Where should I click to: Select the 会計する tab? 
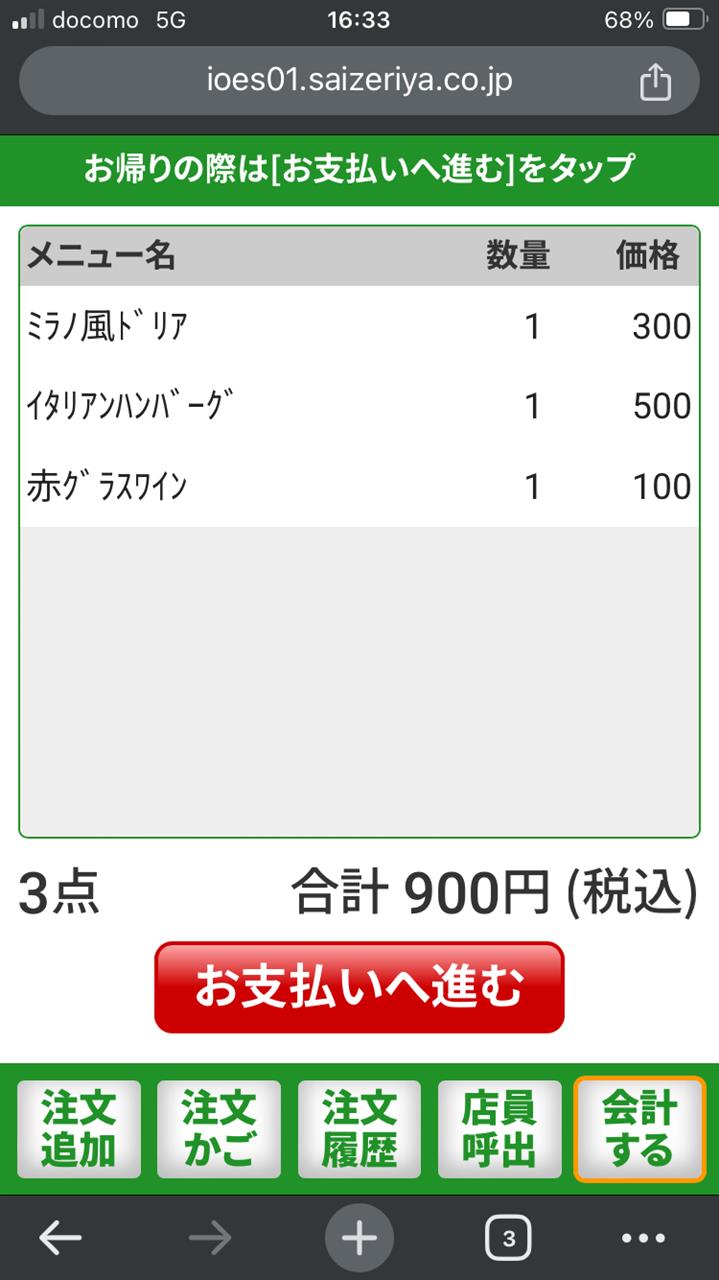click(640, 1129)
